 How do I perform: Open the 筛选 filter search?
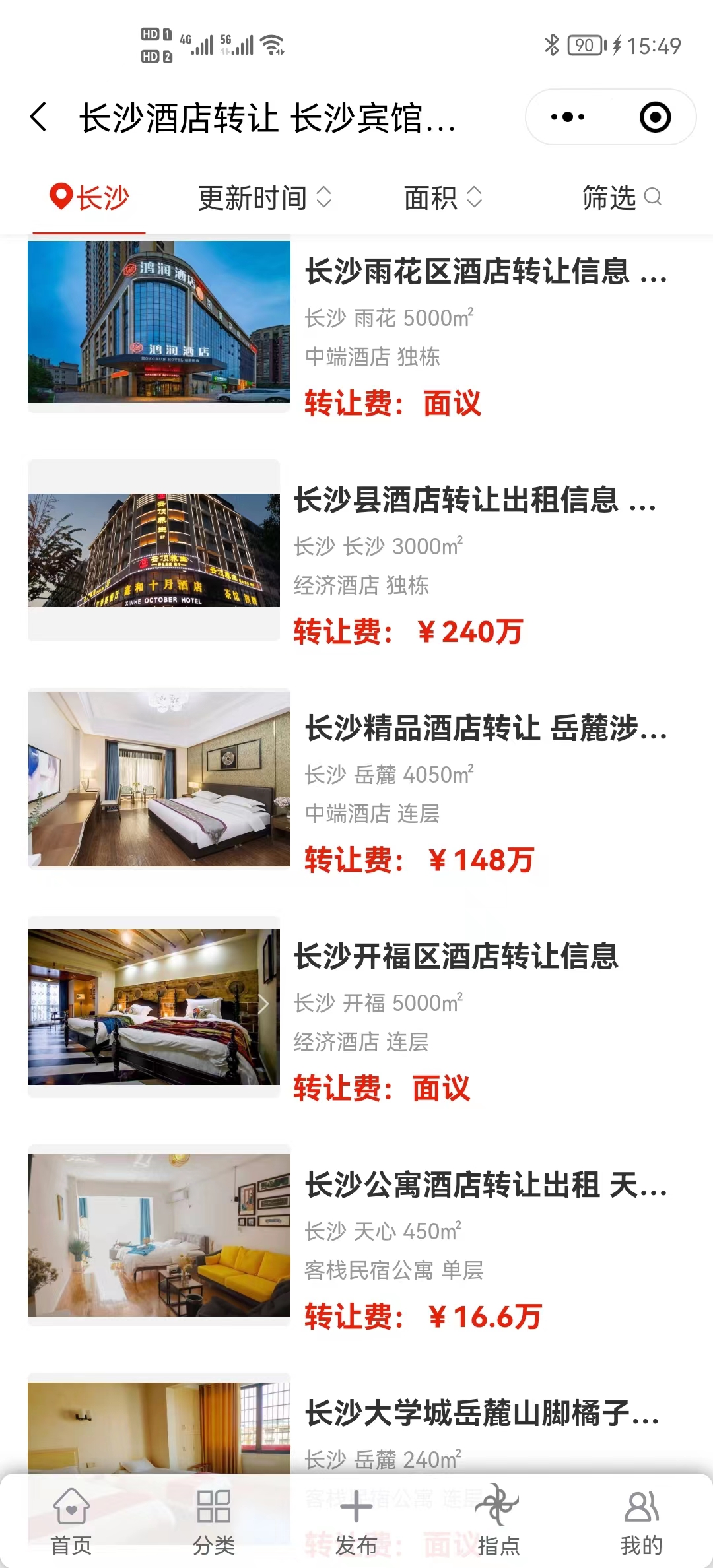621,197
